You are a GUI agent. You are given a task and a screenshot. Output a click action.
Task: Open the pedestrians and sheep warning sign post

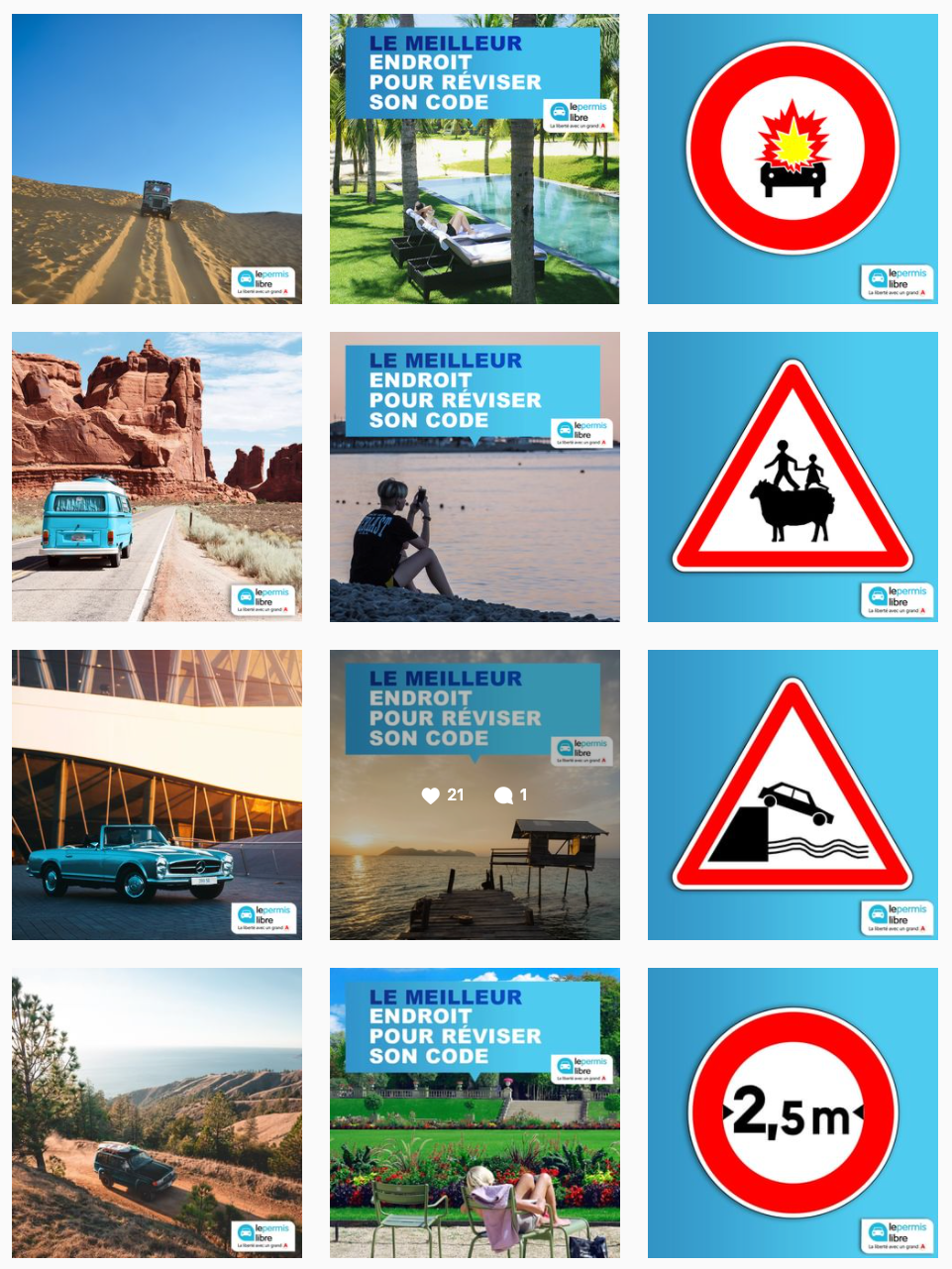[793, 476]
